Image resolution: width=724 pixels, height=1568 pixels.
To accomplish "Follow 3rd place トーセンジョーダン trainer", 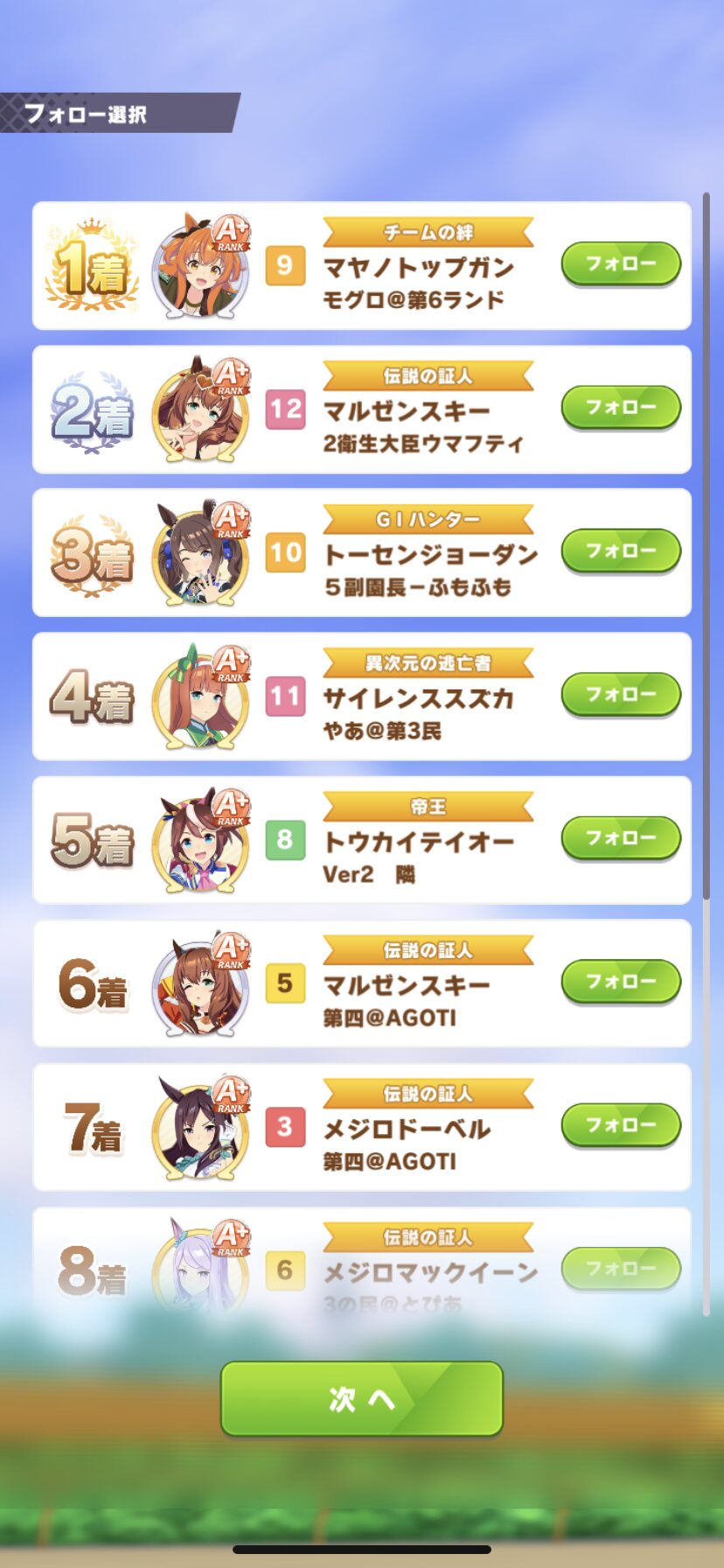I will tap(621, 551).
